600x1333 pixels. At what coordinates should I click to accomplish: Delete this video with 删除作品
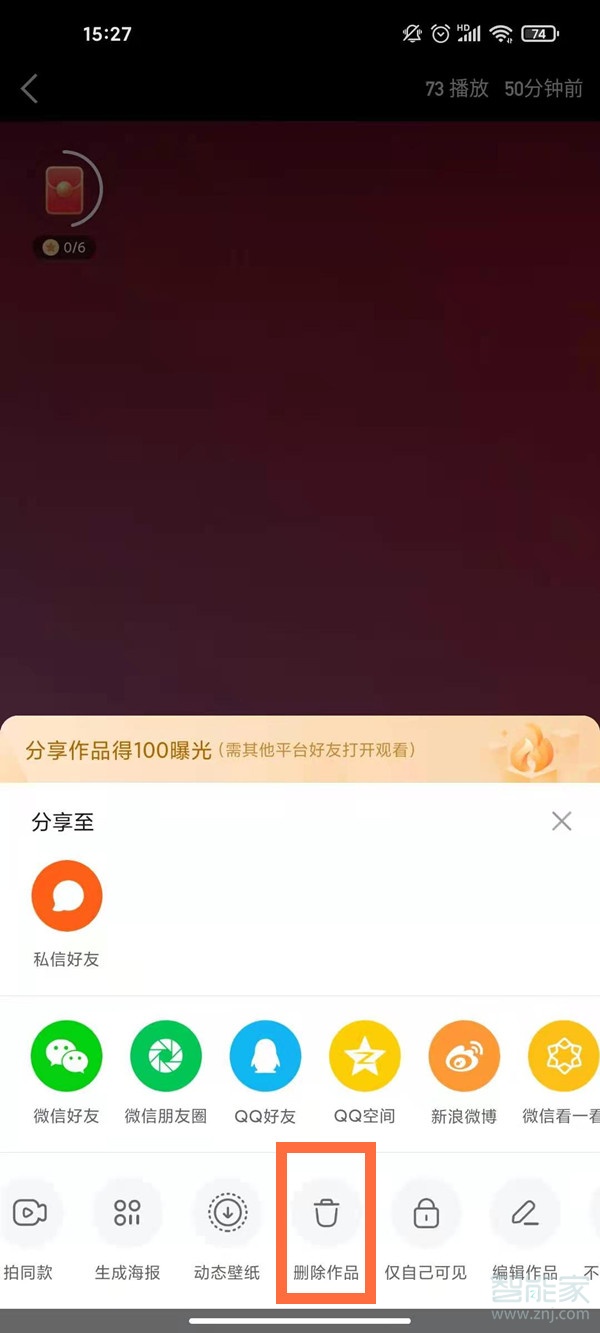pos(326,1214)
